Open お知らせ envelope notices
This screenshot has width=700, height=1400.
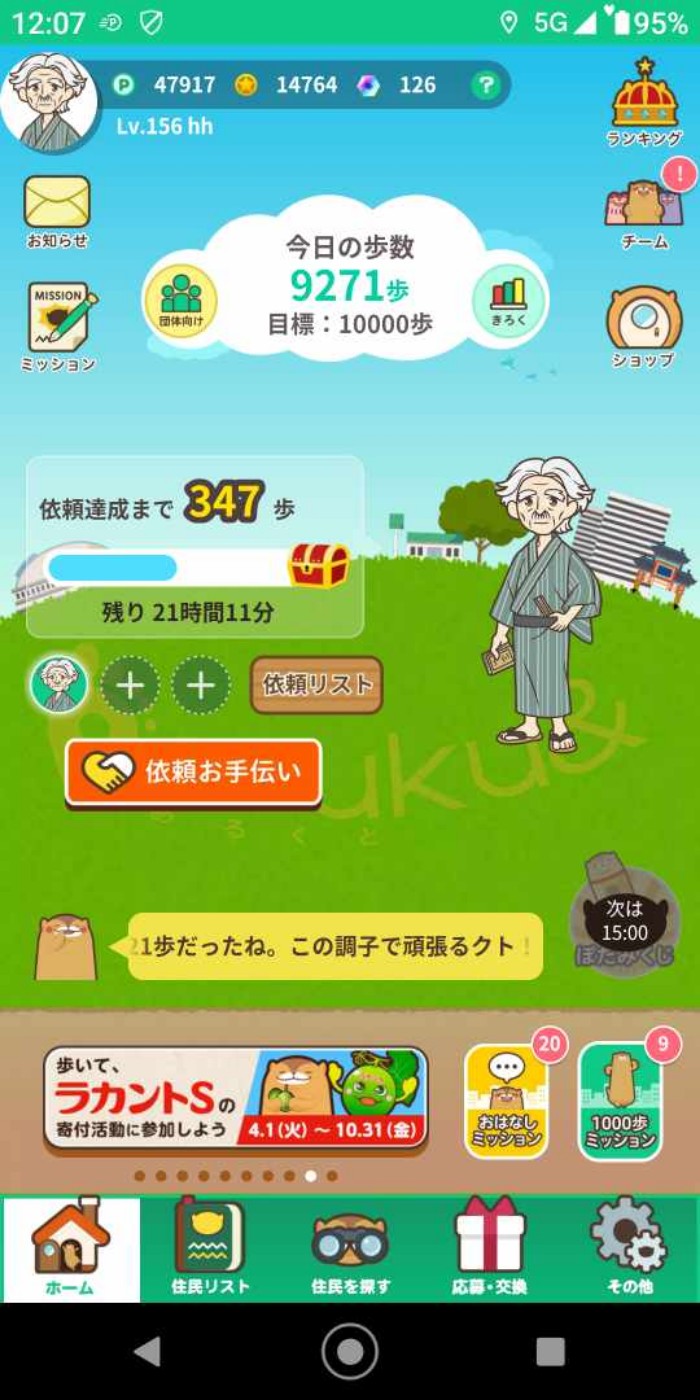[x=57, y=208]
